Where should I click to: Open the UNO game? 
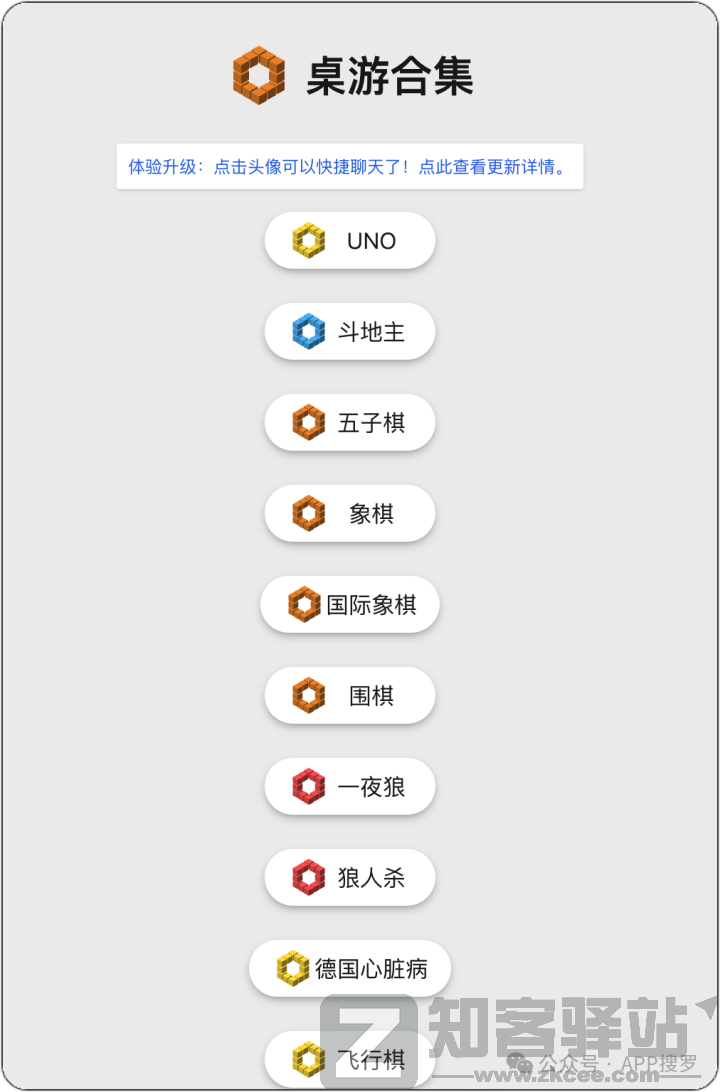click(x=349, y=240)
